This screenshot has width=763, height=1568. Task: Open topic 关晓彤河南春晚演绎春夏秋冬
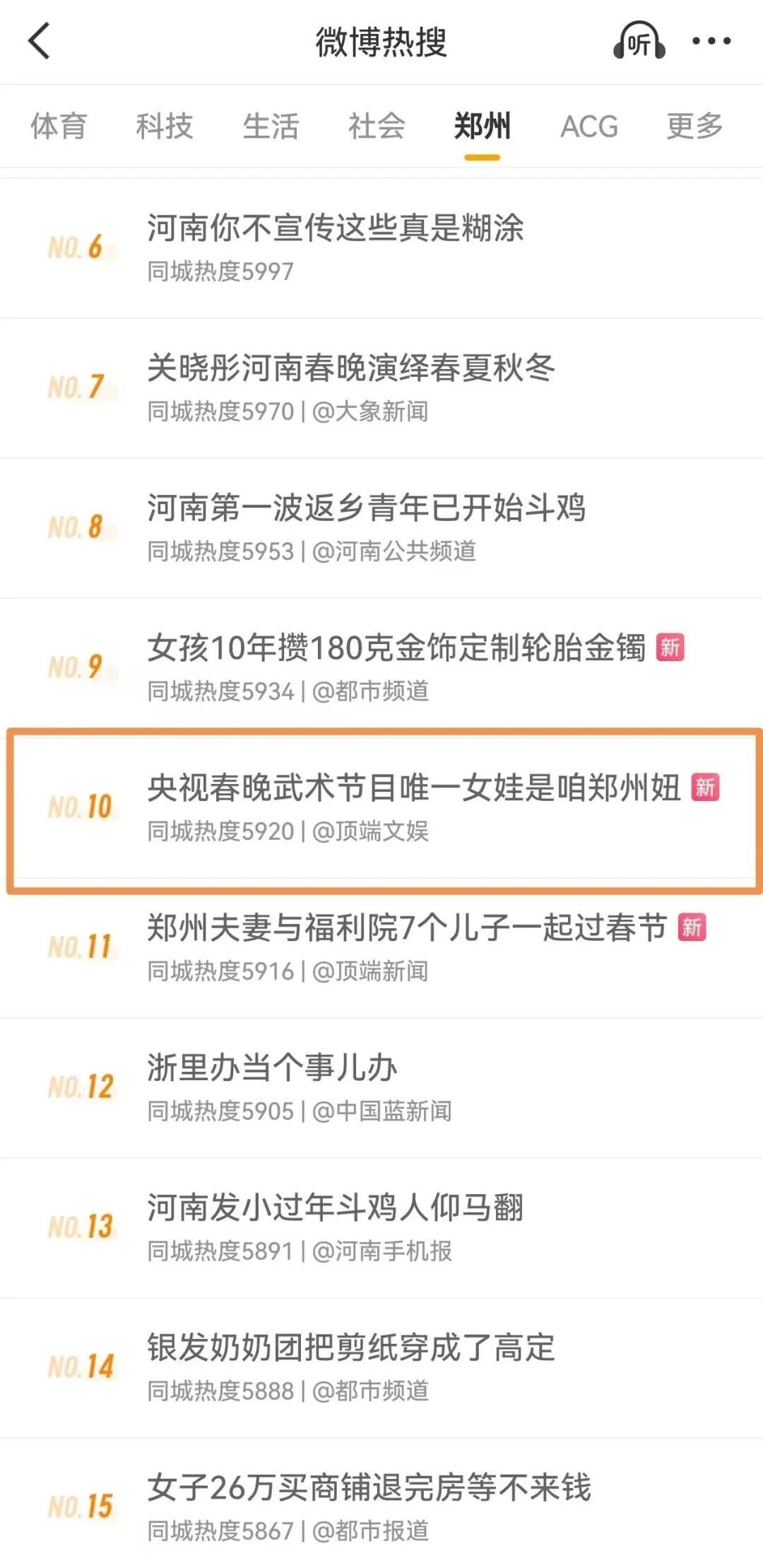point(351,369)
